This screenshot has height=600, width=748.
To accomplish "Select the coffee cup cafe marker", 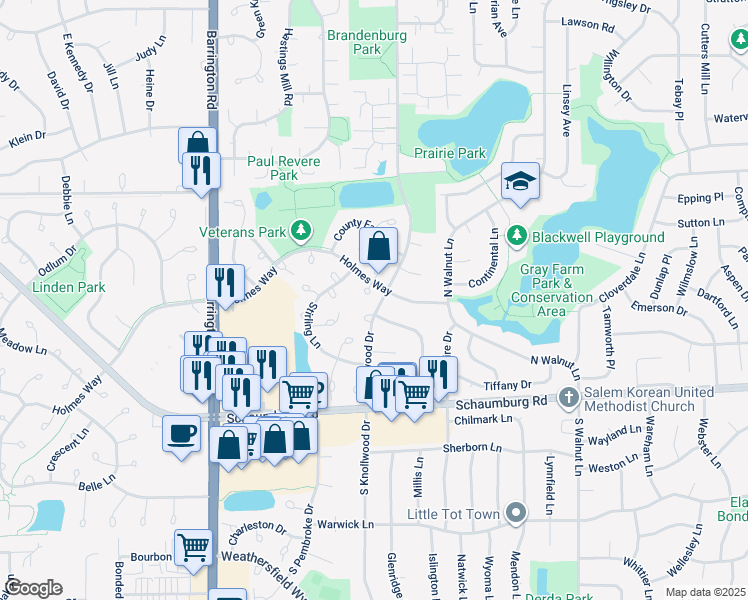I will tap(181, 434).
